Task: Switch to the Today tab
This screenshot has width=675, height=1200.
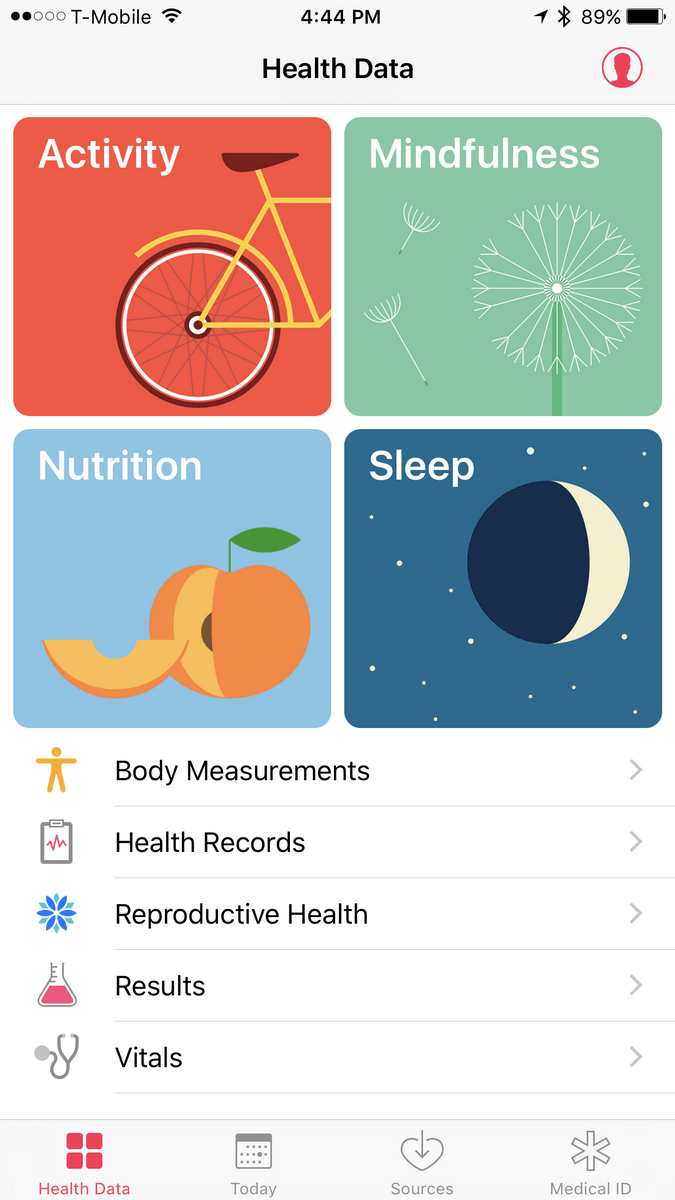Action: 253,1163
